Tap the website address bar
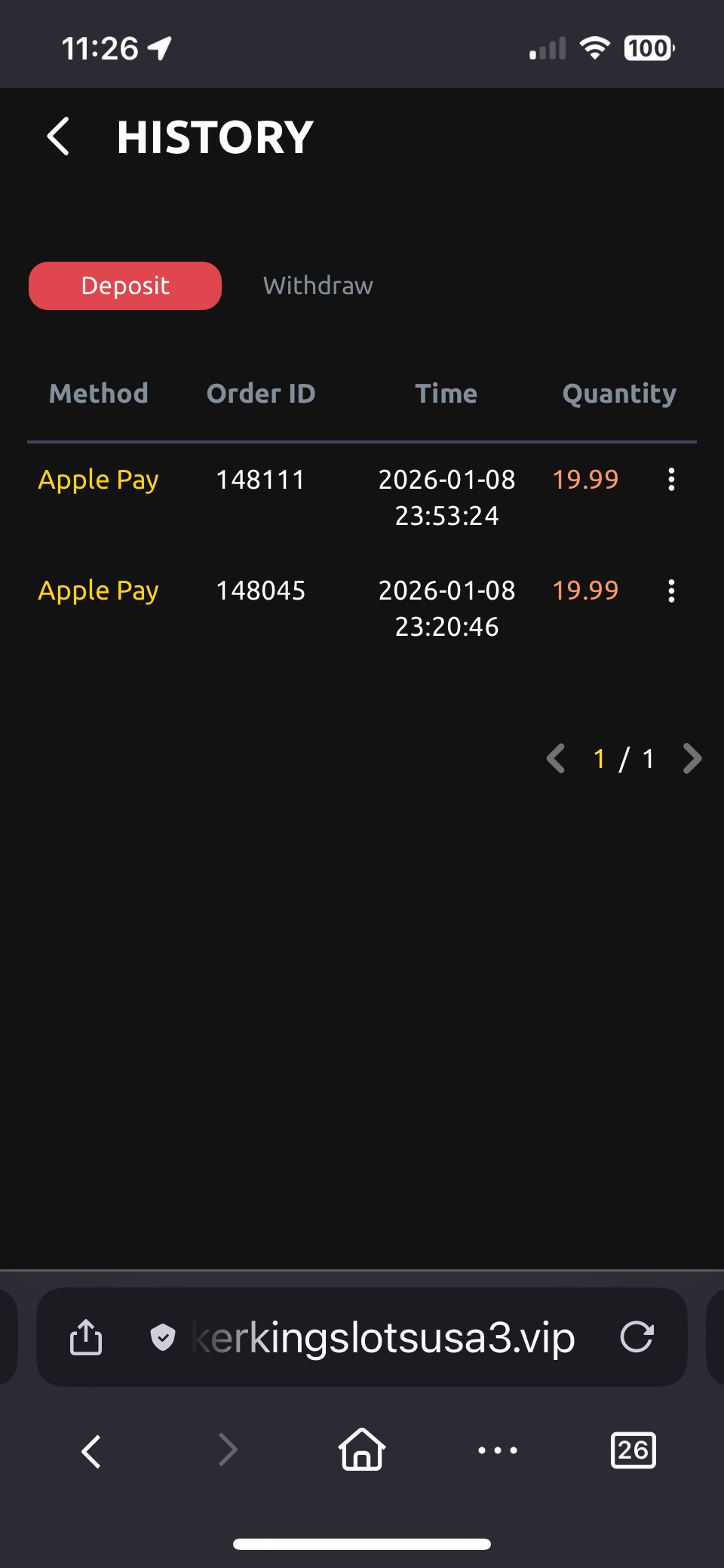This screenshot has height=1568, width=724. point(385,1337)
